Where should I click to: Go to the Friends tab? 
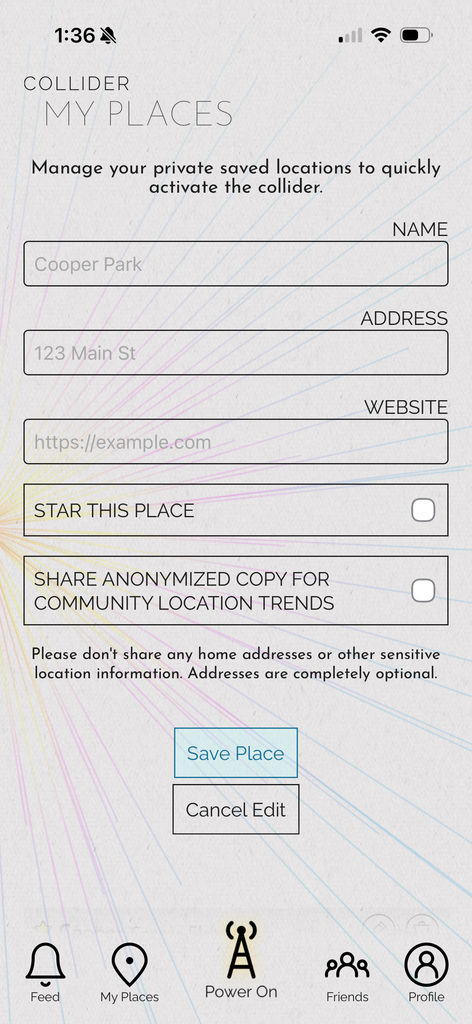point(347,976)
